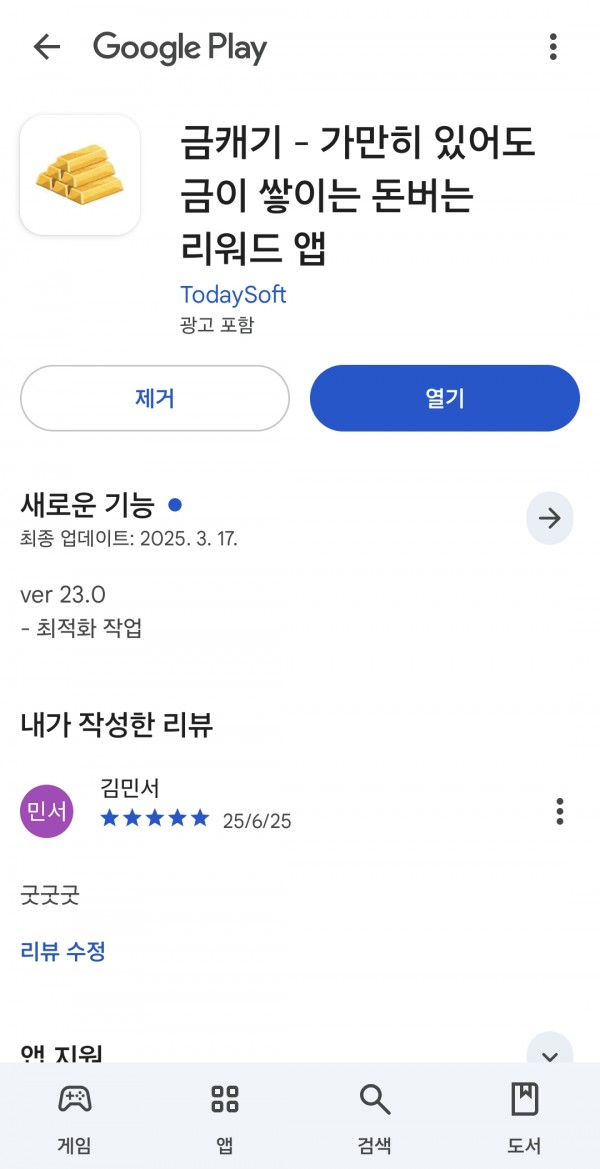Expand the 앱 지원 section
Viewport: 600px width, 1169px height.
pyautogui.click(x=550, y=1053)
